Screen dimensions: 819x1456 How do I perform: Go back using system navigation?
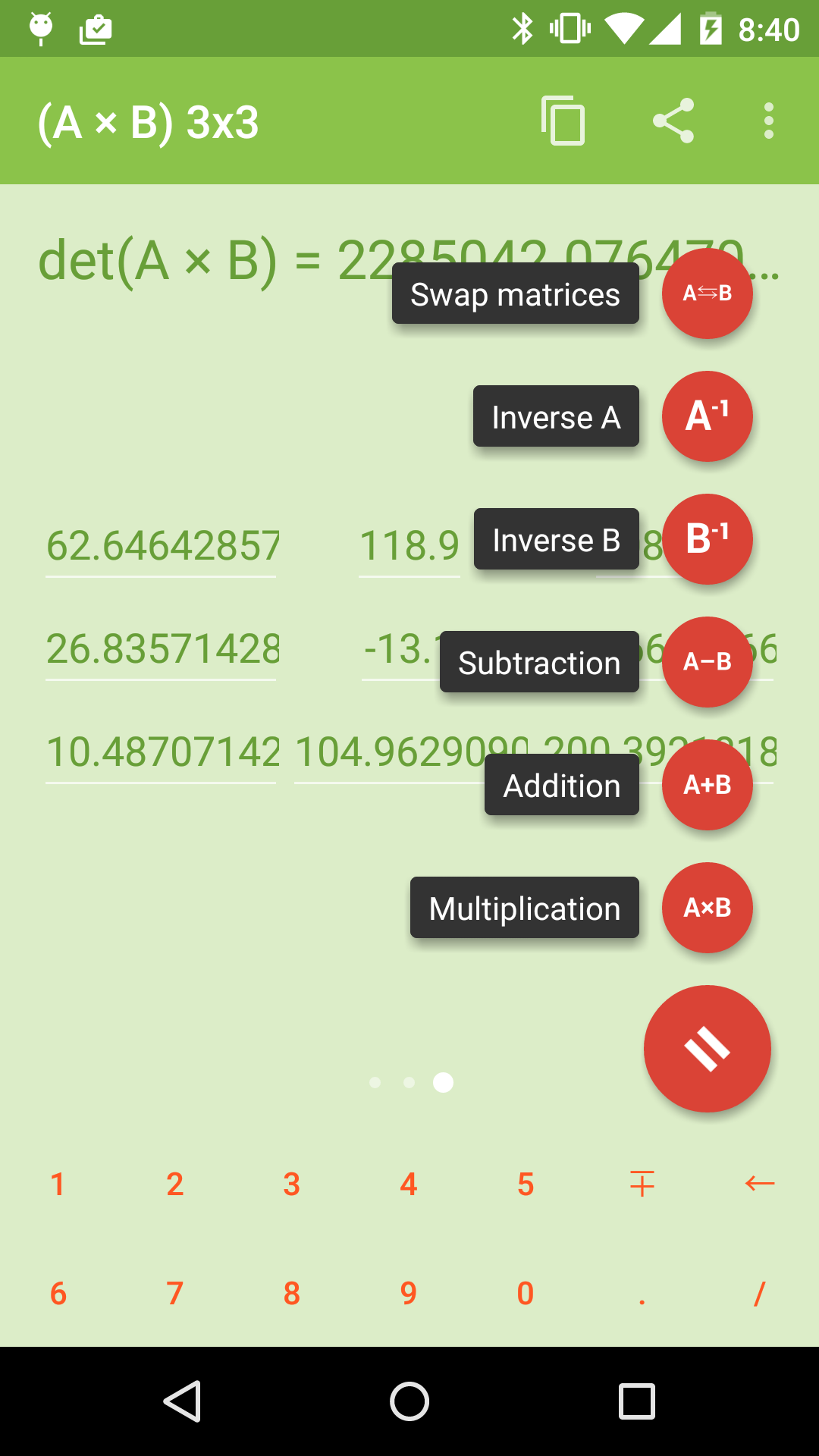(182, 1401)
